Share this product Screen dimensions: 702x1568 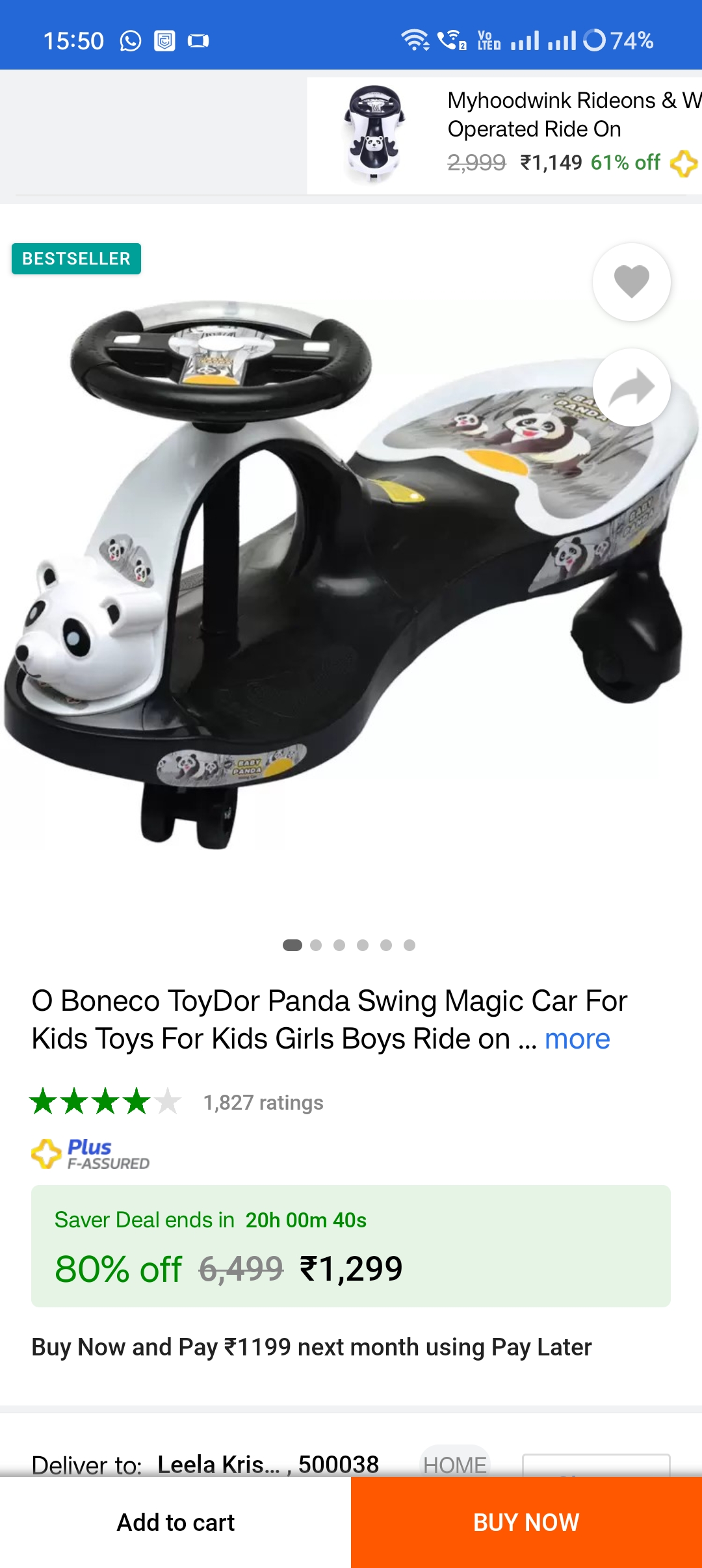point(631,387)
